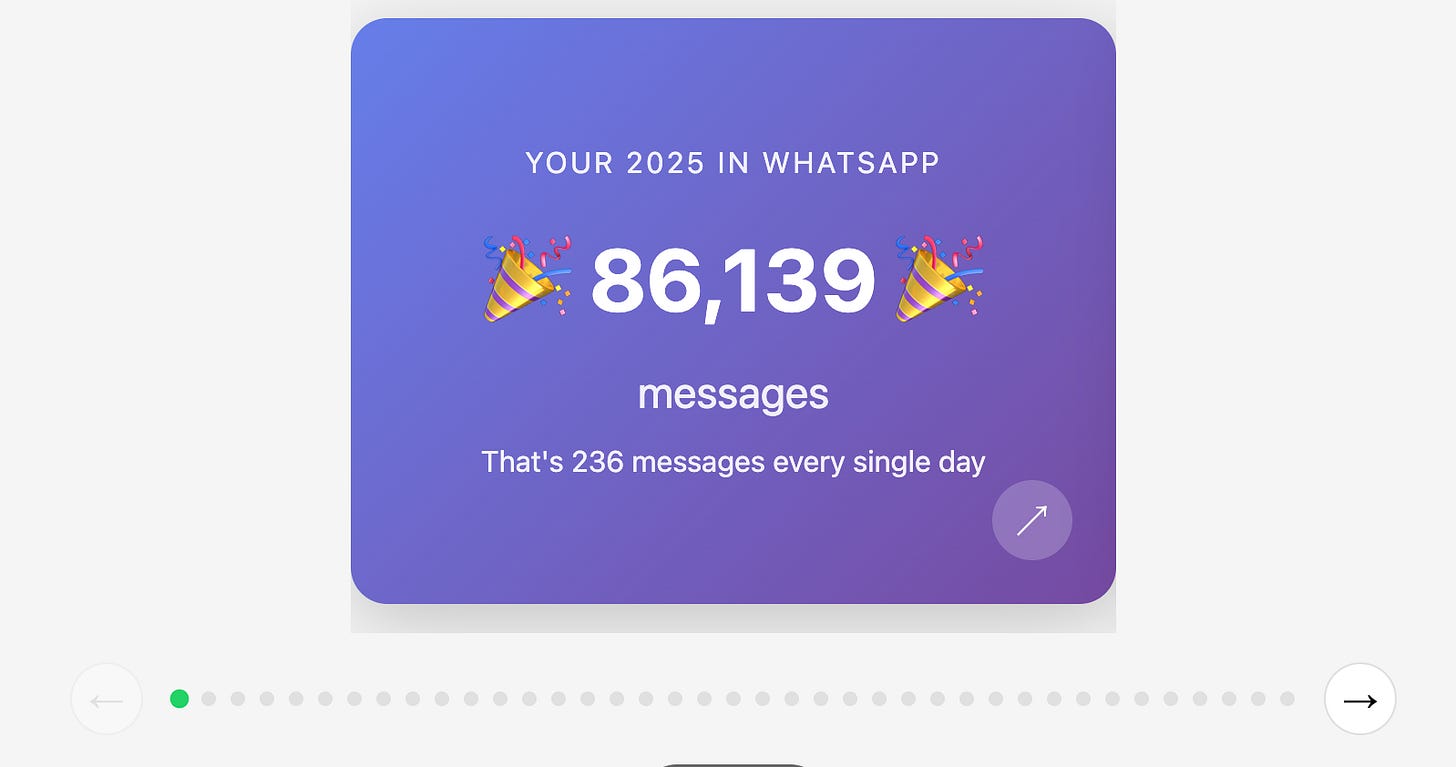This screenshot has width=1456, height=767.
Task: Tap the share arrow on the card
Action: click(x=1032, y=520)
